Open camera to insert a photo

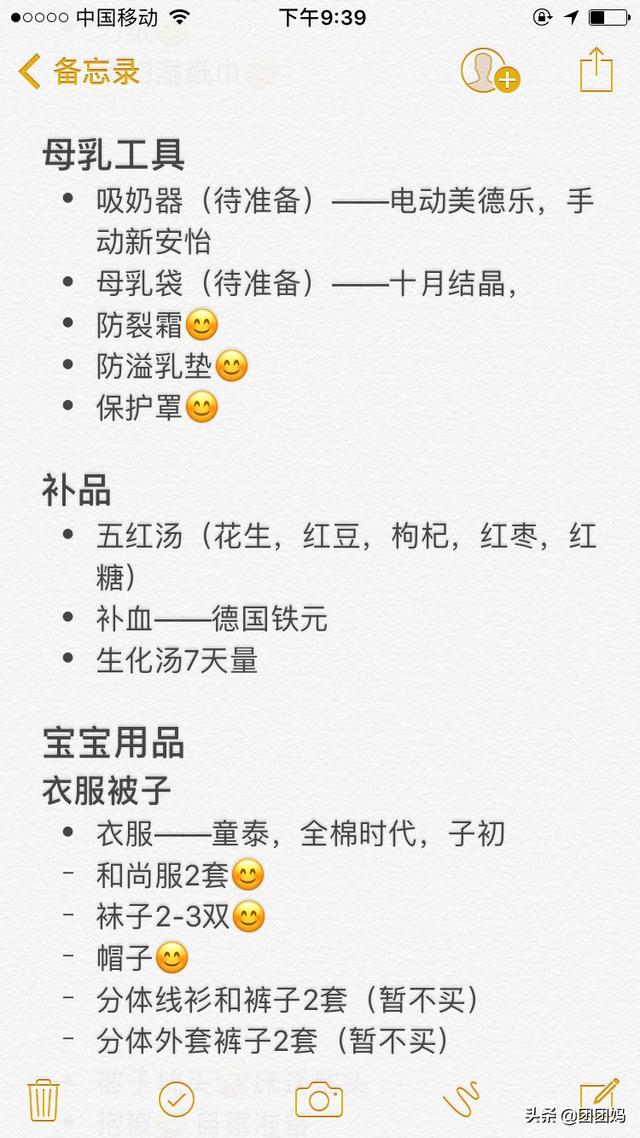tap(319, 1100)
